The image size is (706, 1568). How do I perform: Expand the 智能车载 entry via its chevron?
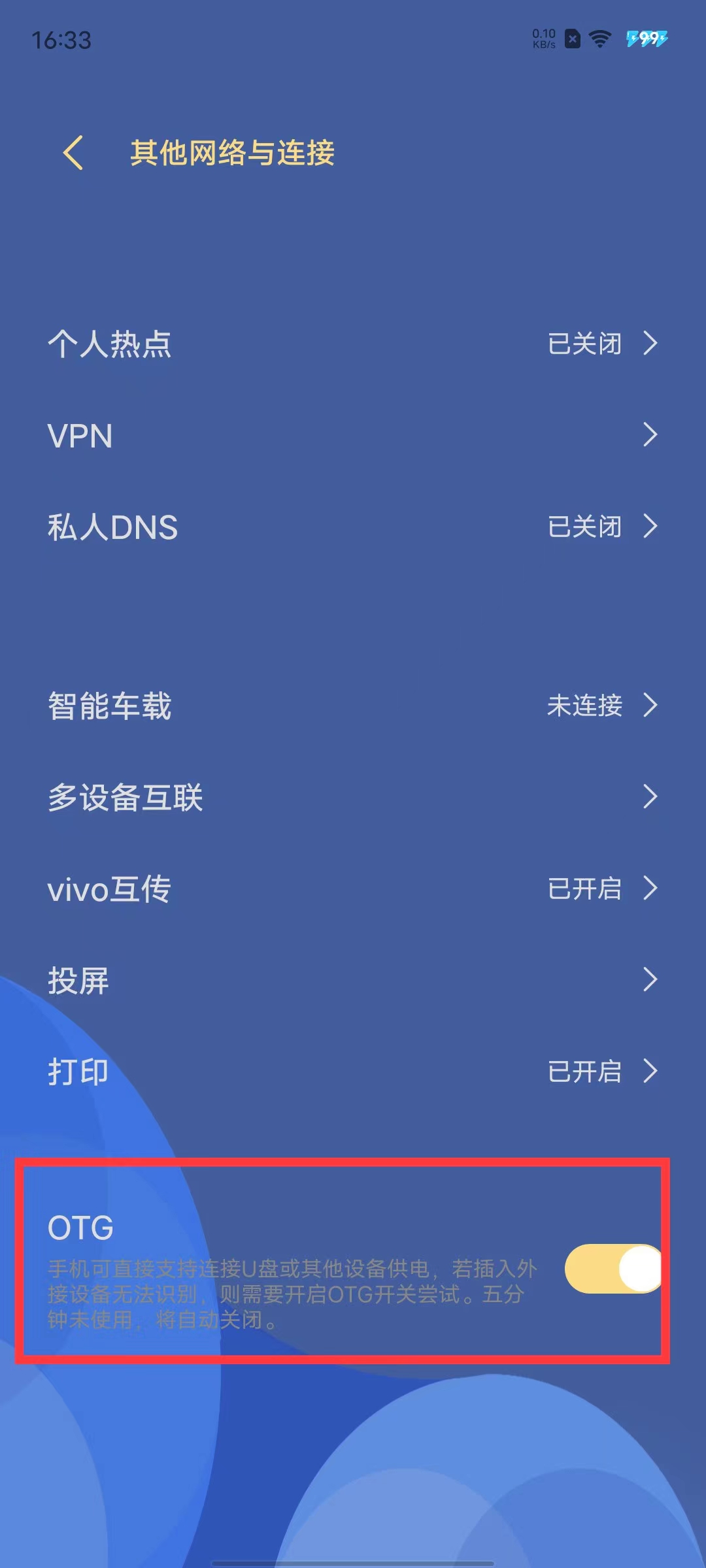click(x=650, y=706)
